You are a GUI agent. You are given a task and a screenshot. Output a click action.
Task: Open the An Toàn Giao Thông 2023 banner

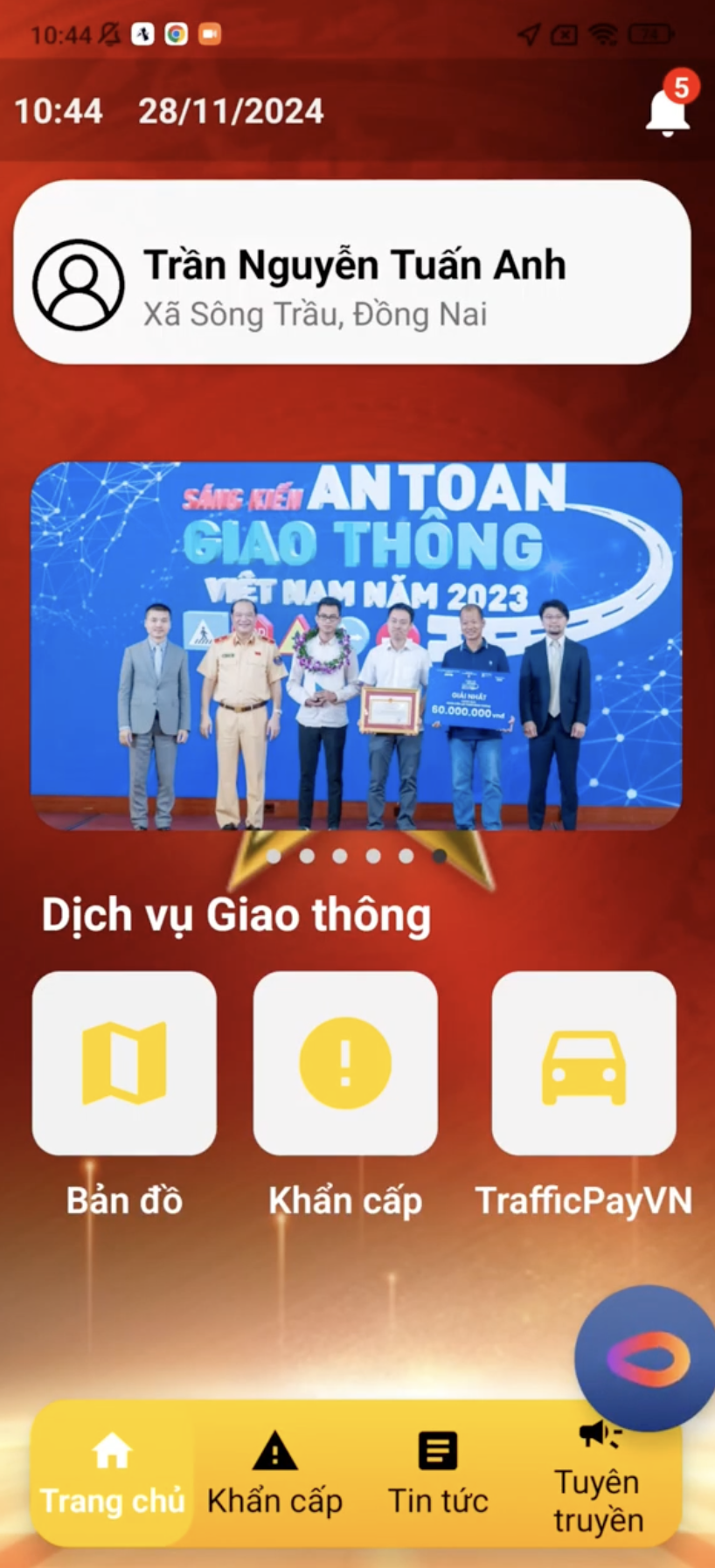(356, 646)
